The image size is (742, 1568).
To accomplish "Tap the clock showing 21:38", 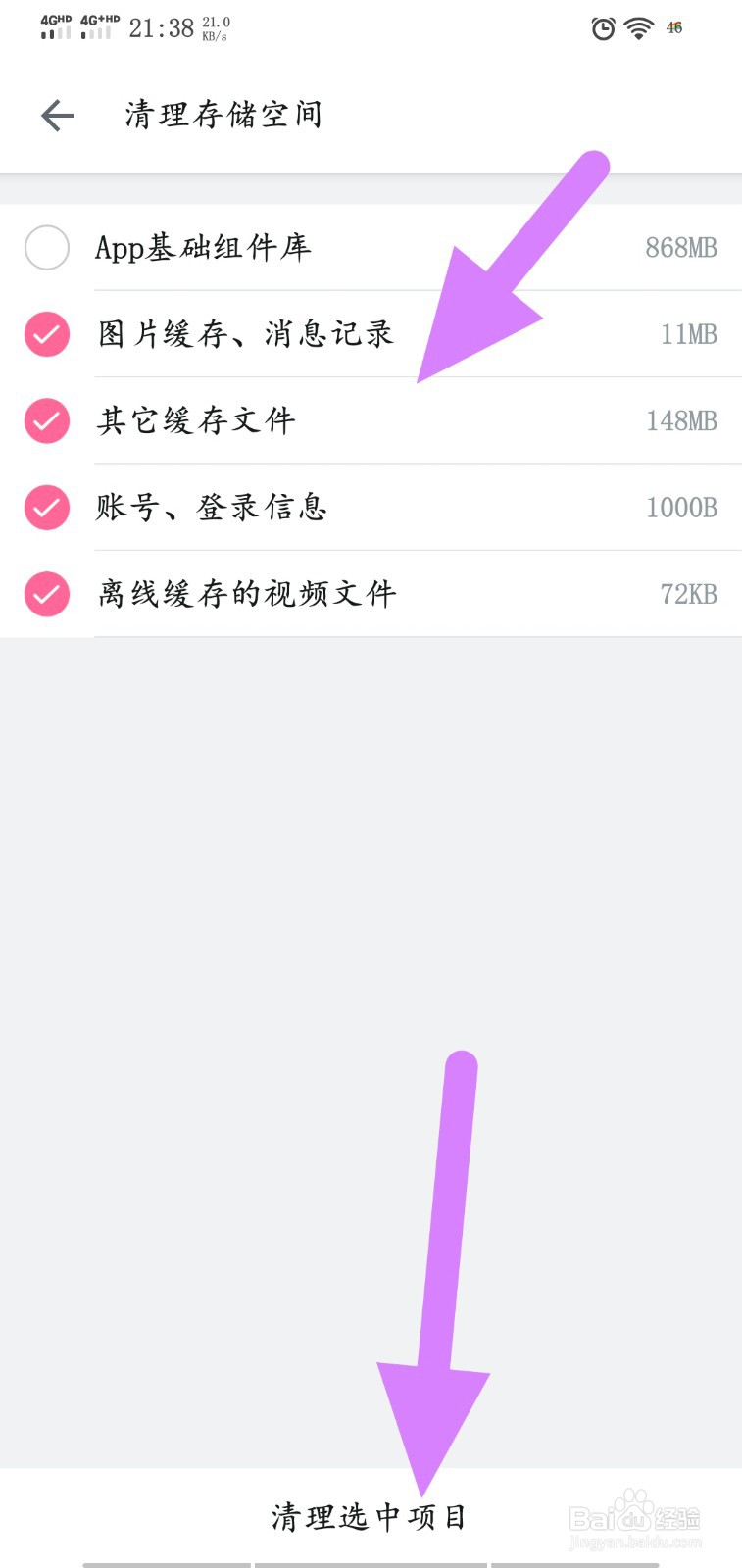I will pos(160,26).
